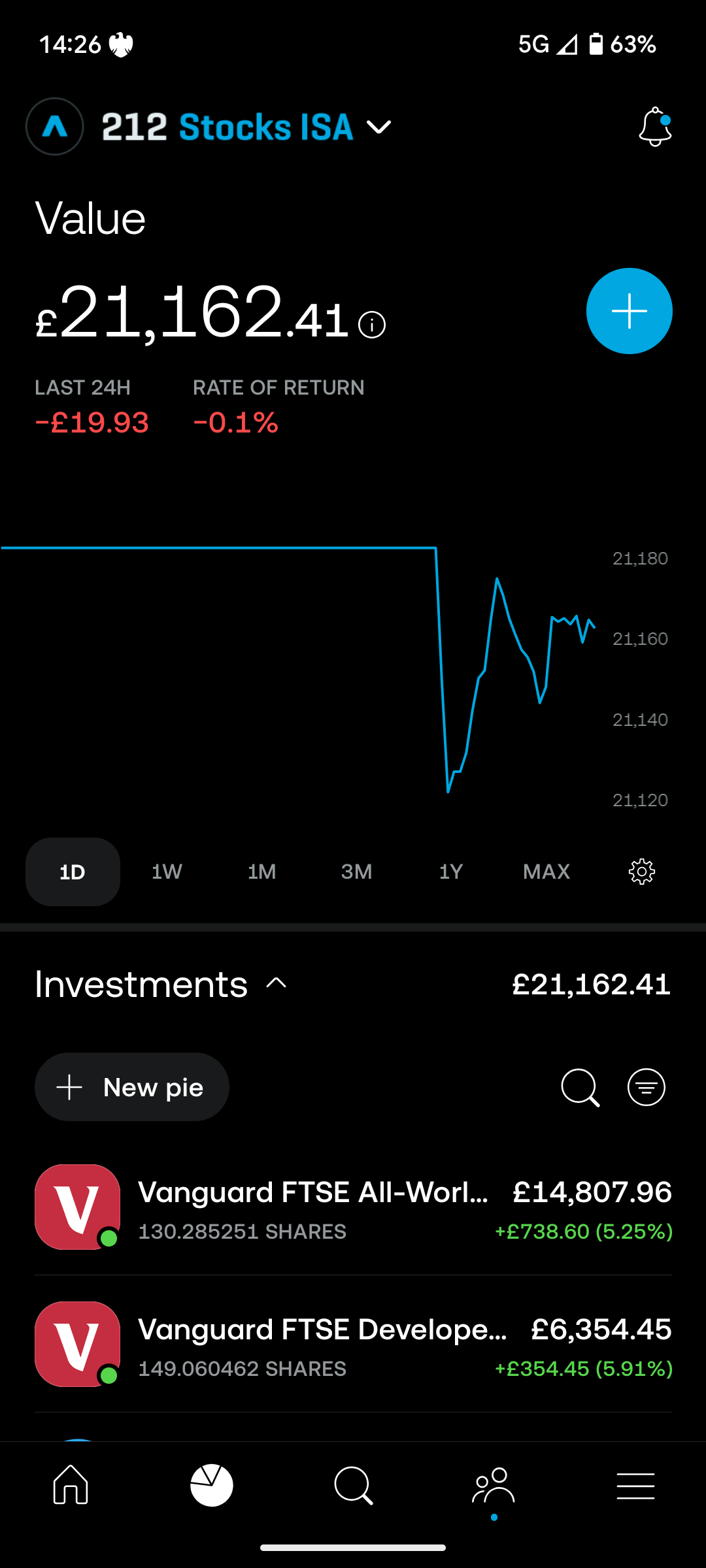Go to the Home tab
The height and width of the screenshot is (1568, 706).
pyautogui.click(x=71, y=1485)
